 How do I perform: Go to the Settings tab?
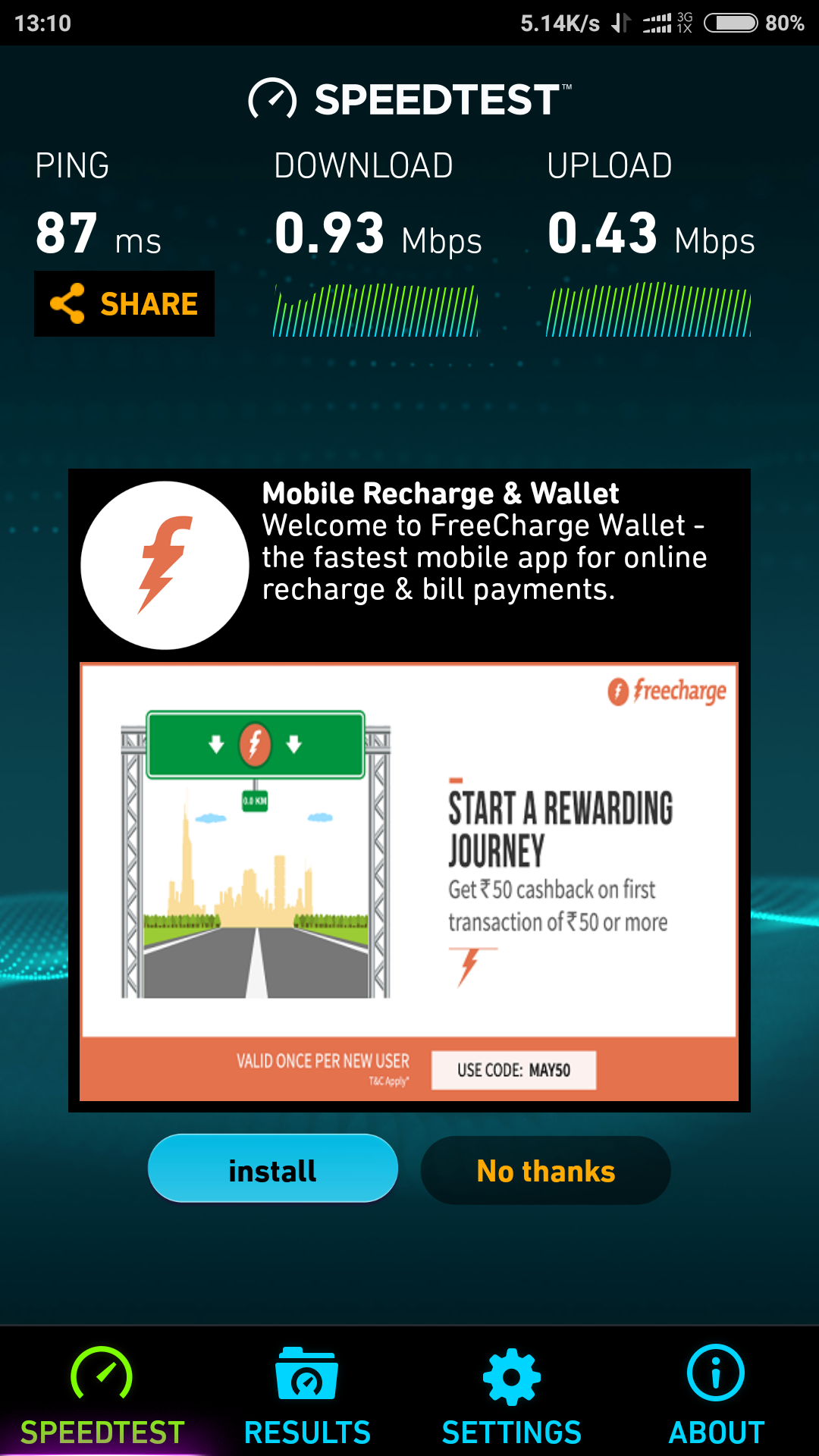pyautogui.click(x=512, y=1394)
